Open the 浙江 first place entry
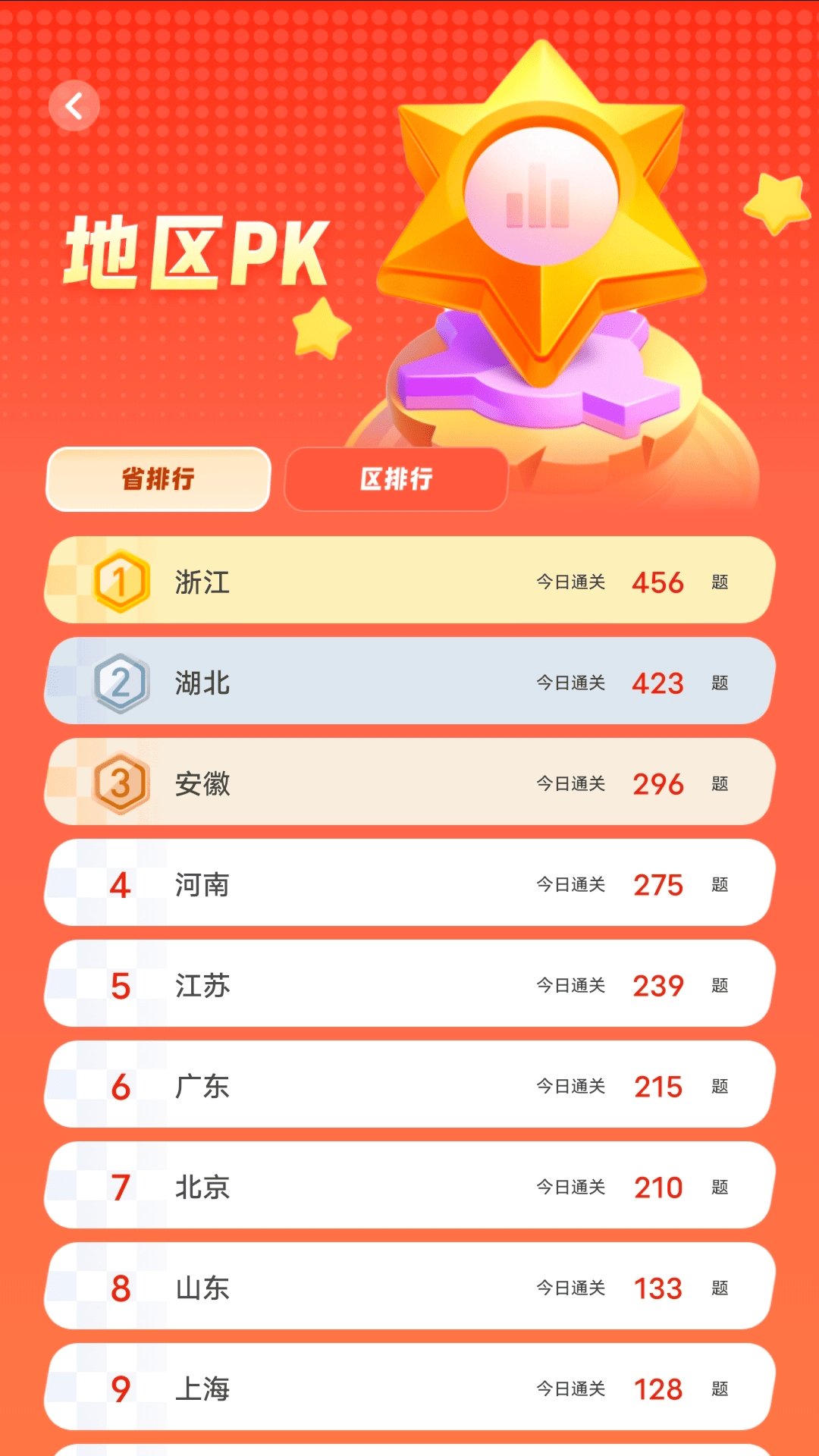This screenshot has width=819, height=1456. 409,580
